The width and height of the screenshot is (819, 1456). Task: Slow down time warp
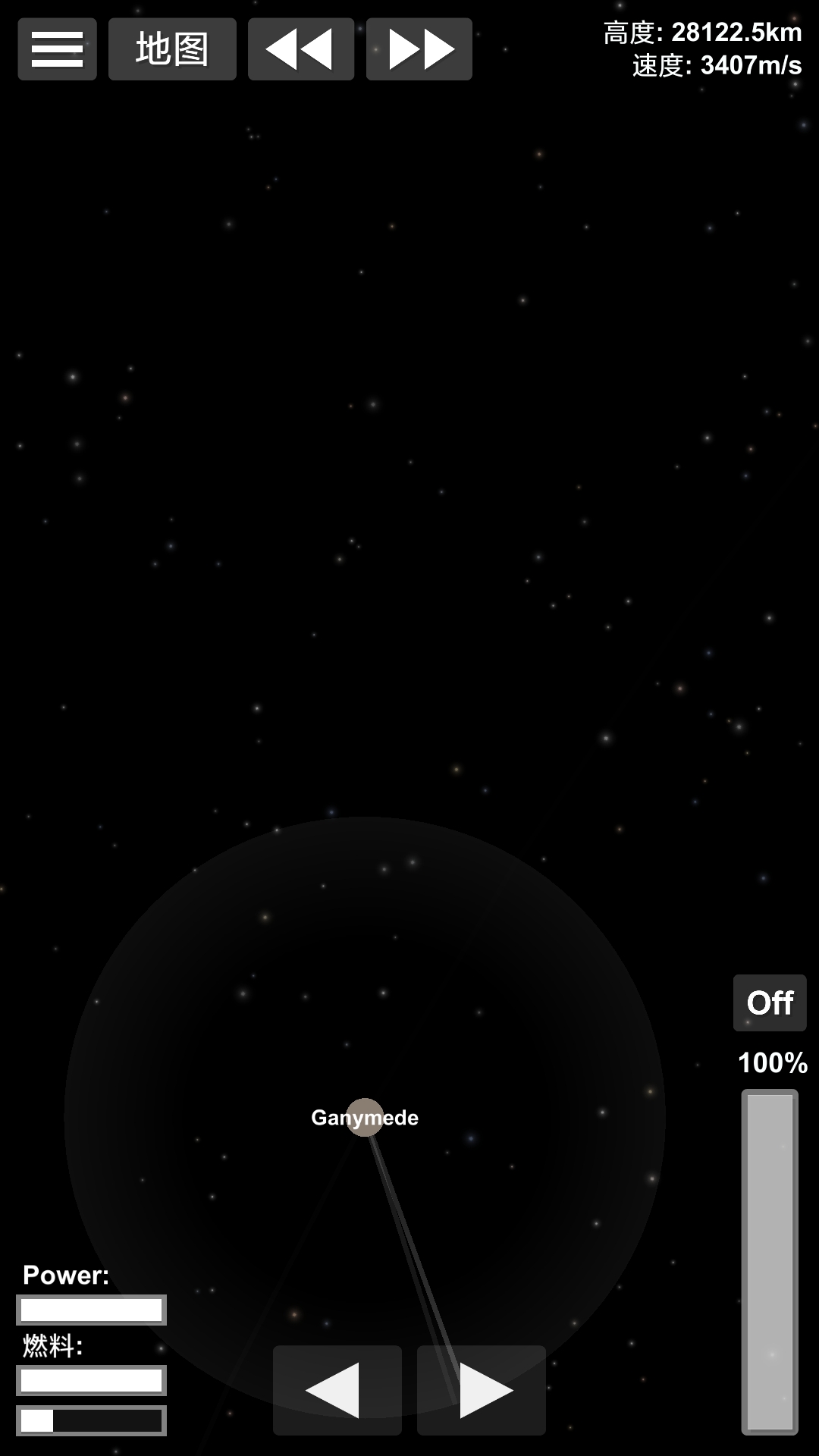coord(301,49)
